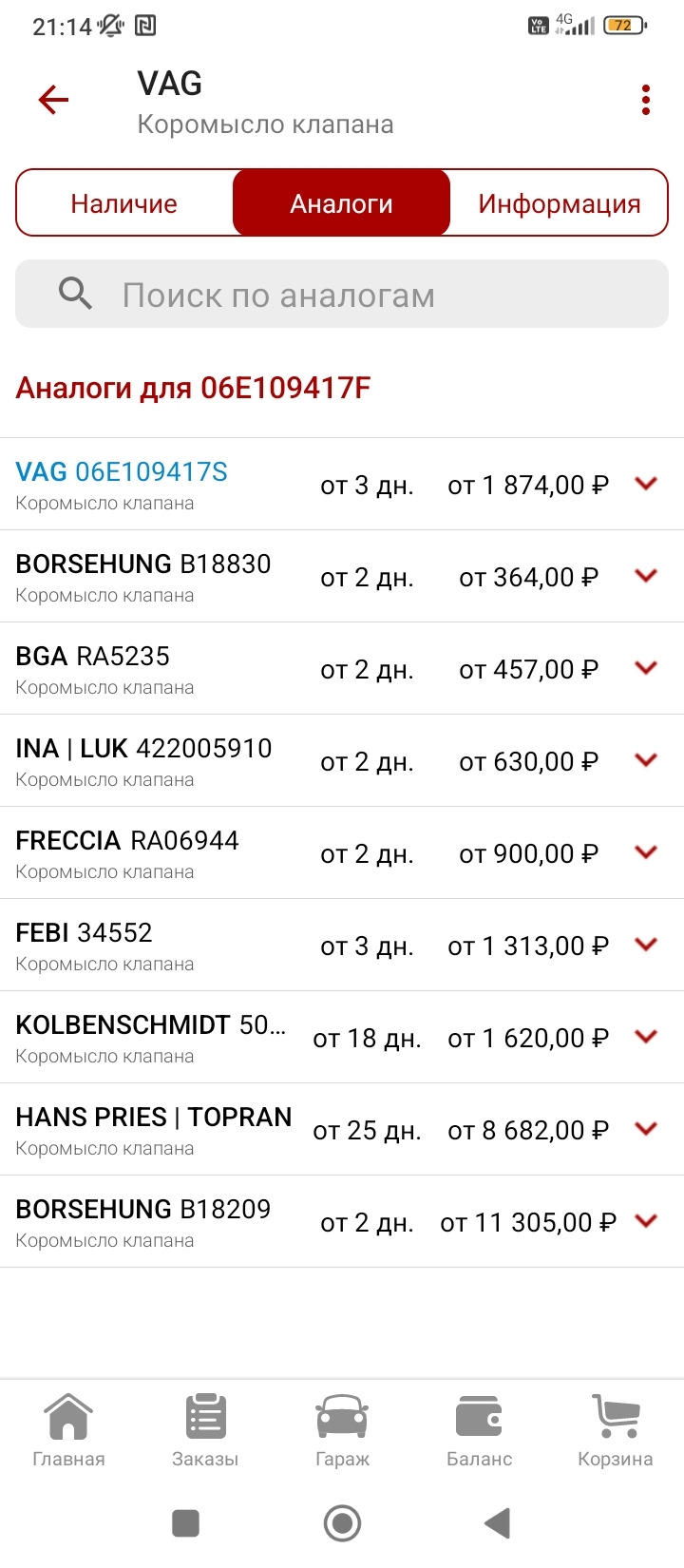Open the three-dot overflow menu

tap(646, 100)
